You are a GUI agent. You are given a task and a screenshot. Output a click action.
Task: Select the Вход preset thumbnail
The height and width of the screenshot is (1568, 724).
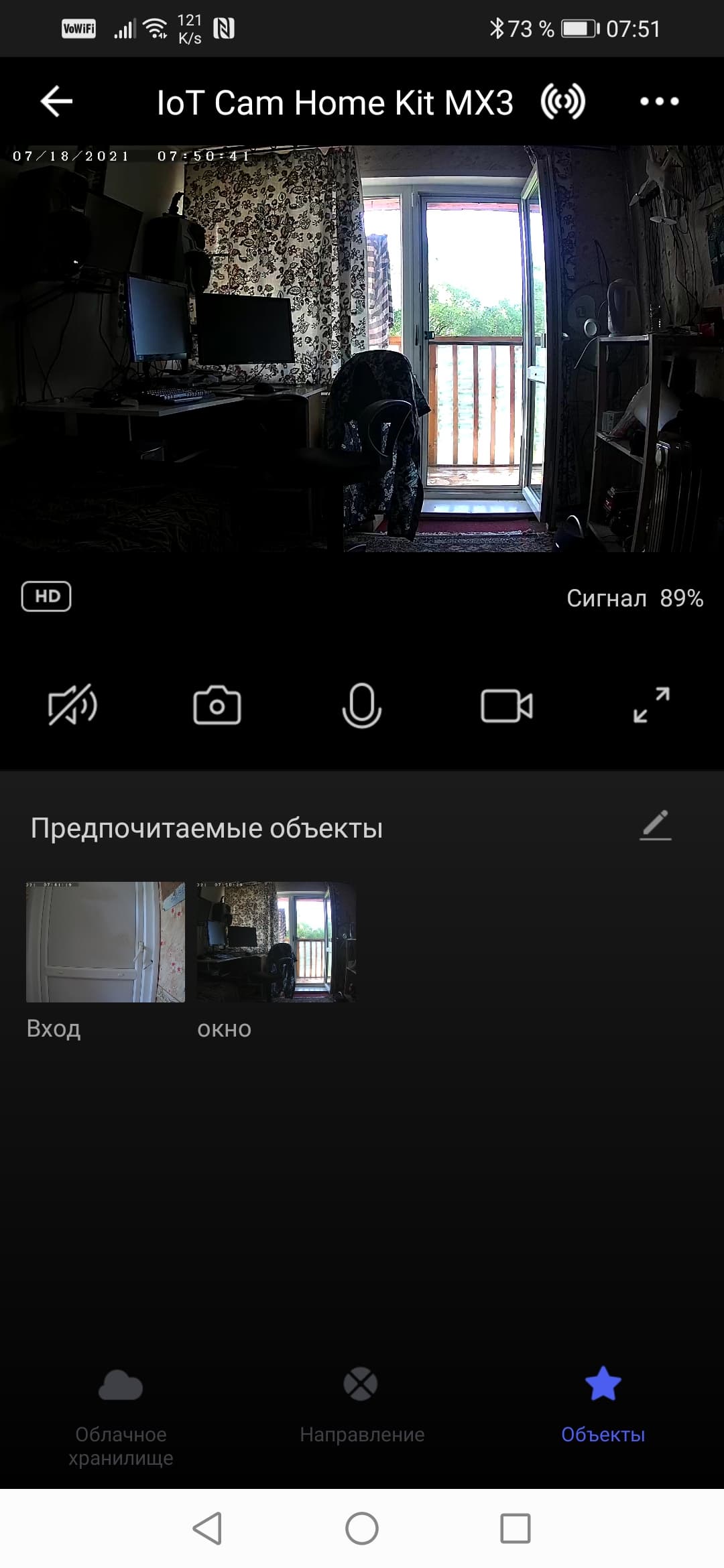pyautogui.click(x=105, y=942)
